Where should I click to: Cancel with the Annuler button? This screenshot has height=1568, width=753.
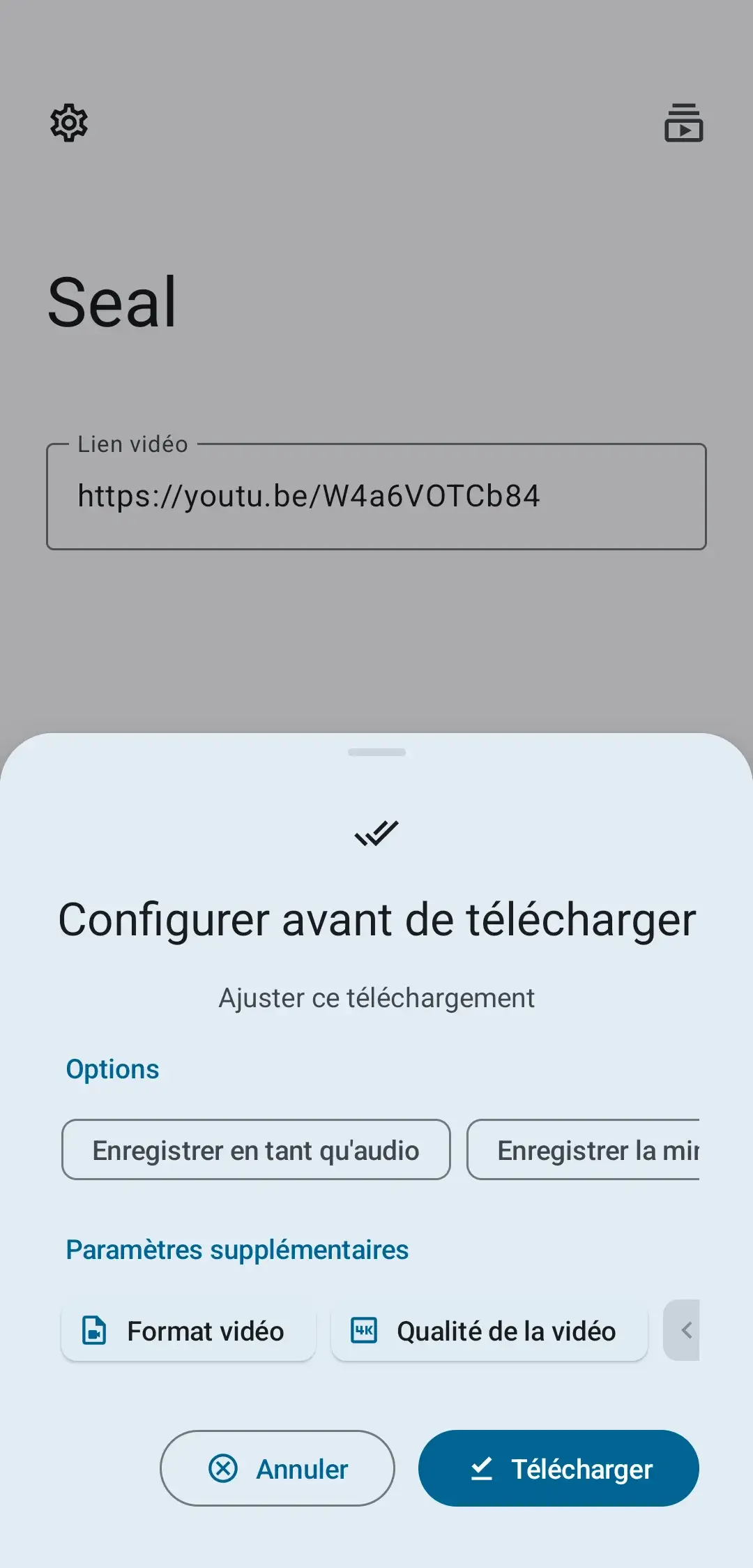[277, 1468]
